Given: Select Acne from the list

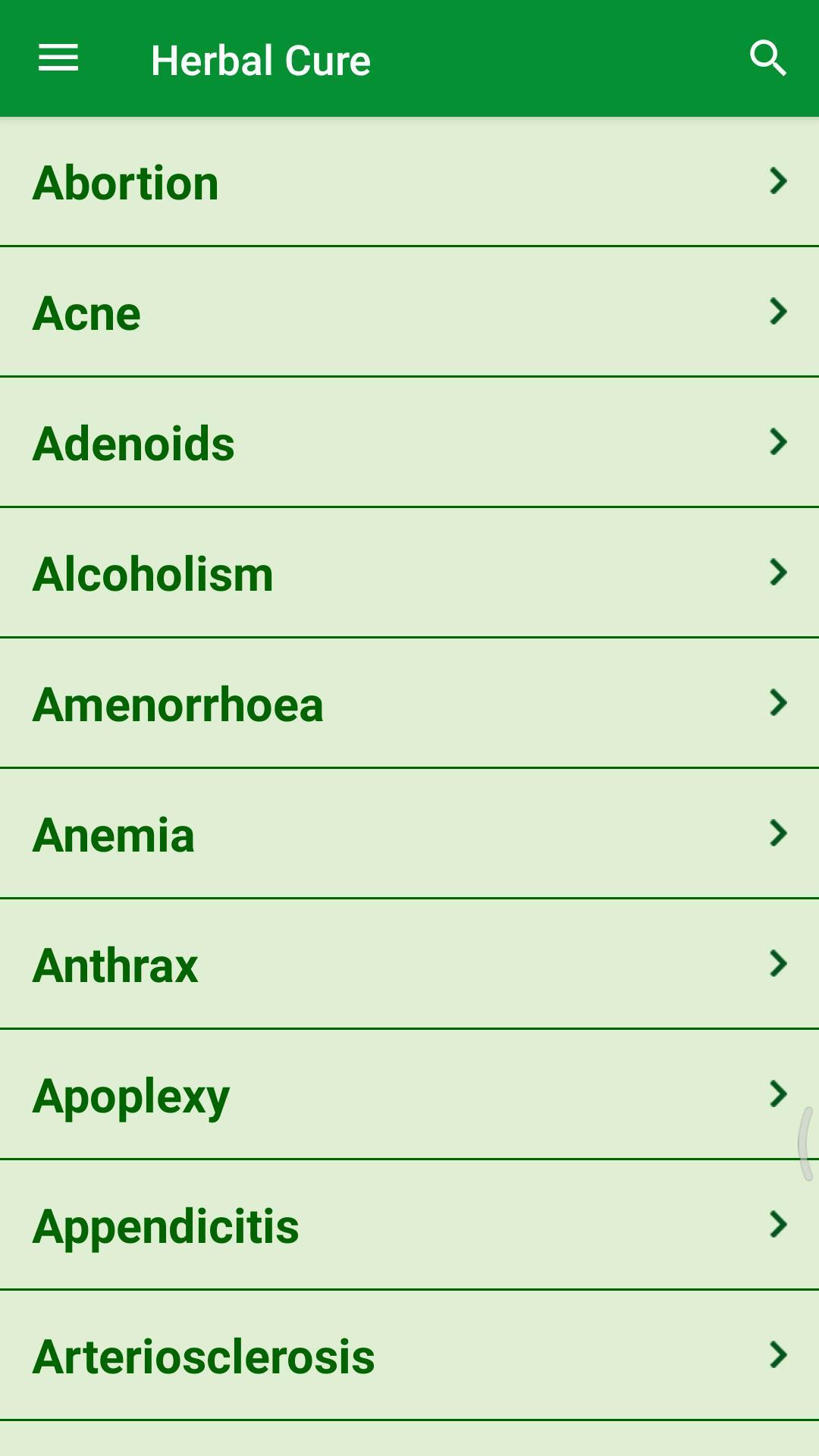Looking at the screenshot, I should (x=409, y=312).
